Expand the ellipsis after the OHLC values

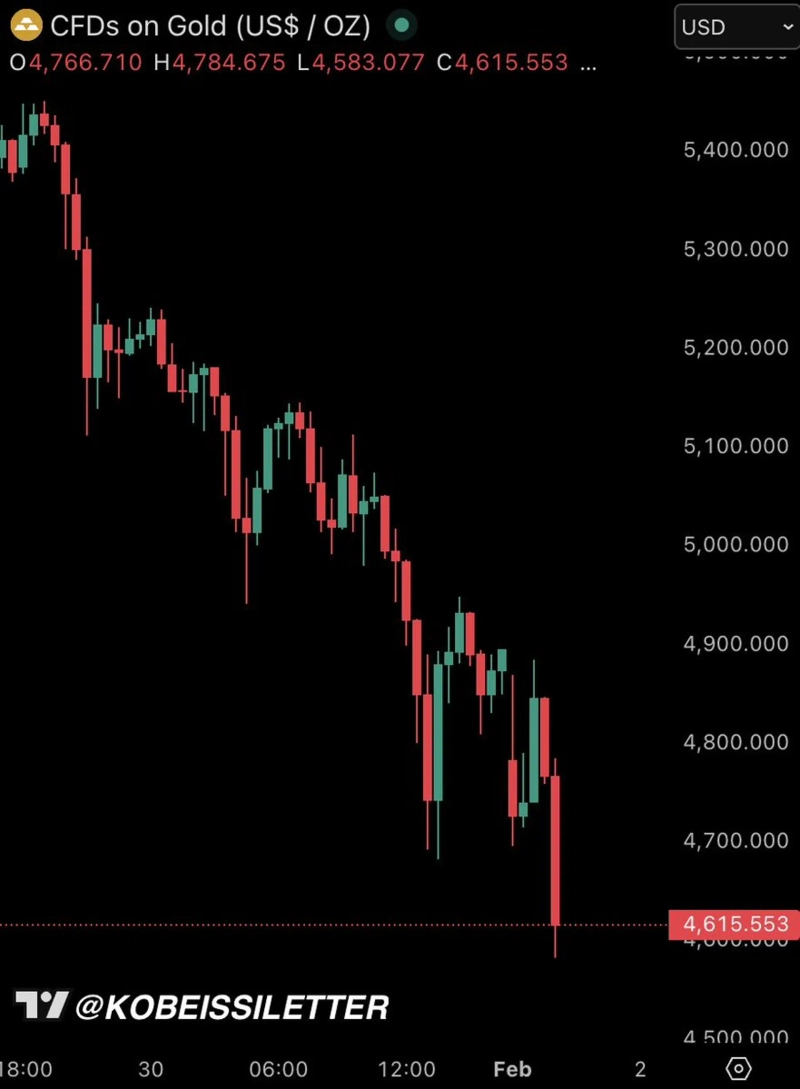589,63
